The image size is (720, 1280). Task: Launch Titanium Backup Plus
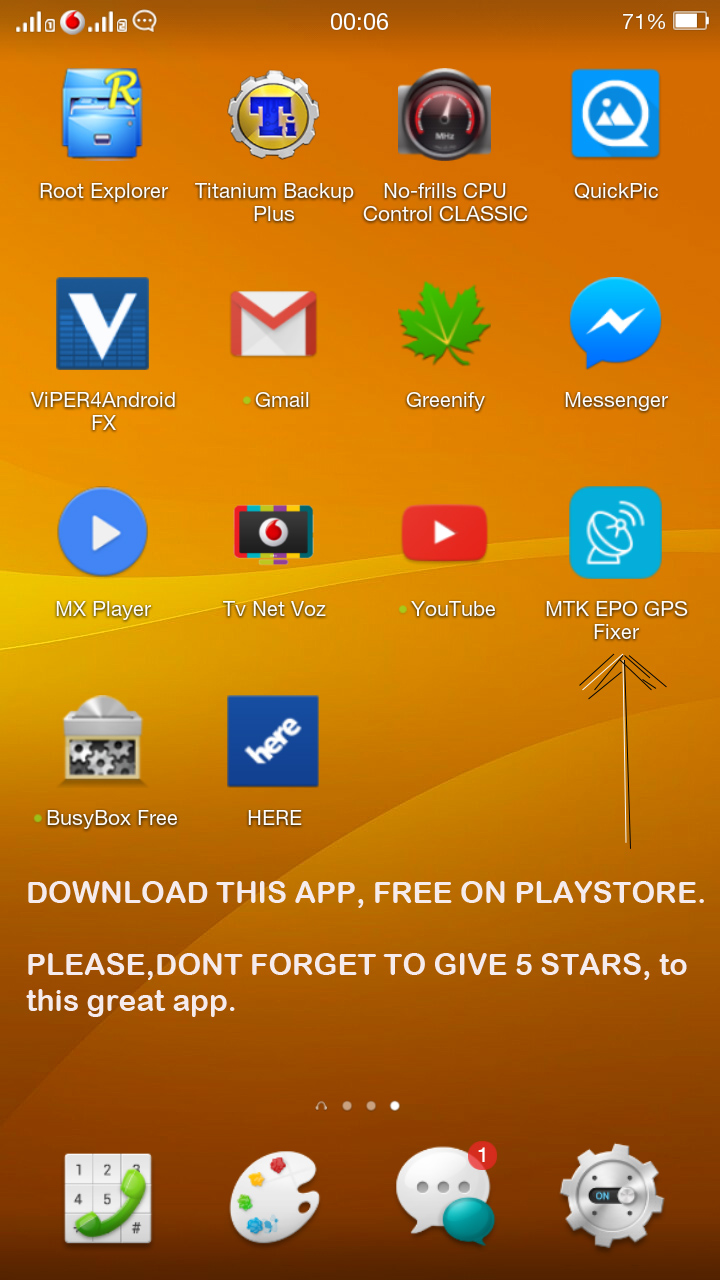coord(274,114)
